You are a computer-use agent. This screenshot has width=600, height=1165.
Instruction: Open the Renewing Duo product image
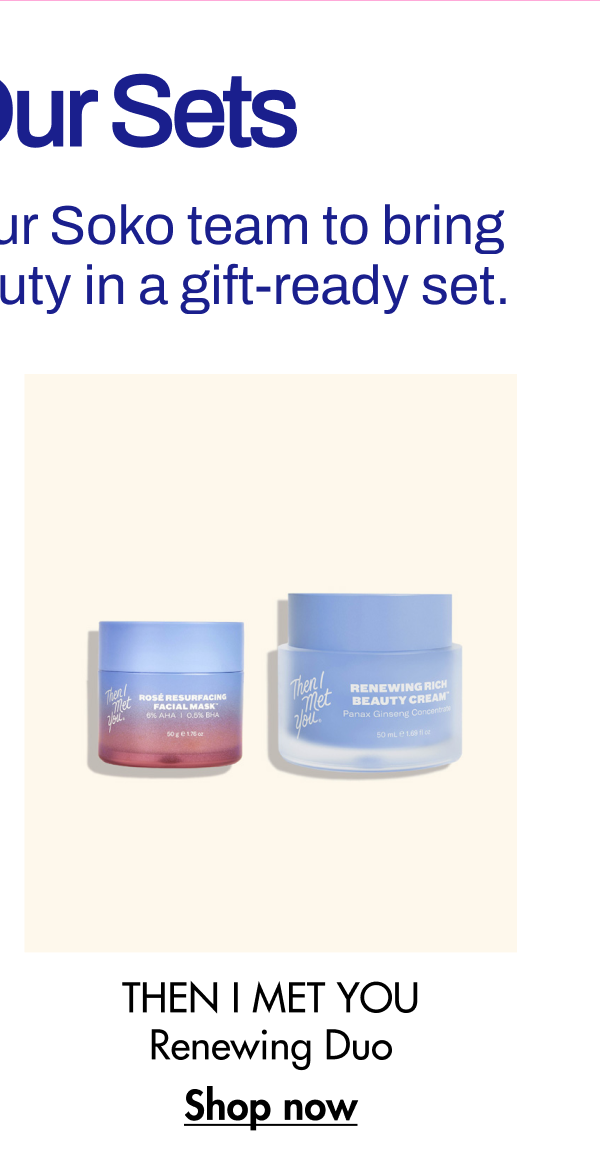tap(270, 662)
